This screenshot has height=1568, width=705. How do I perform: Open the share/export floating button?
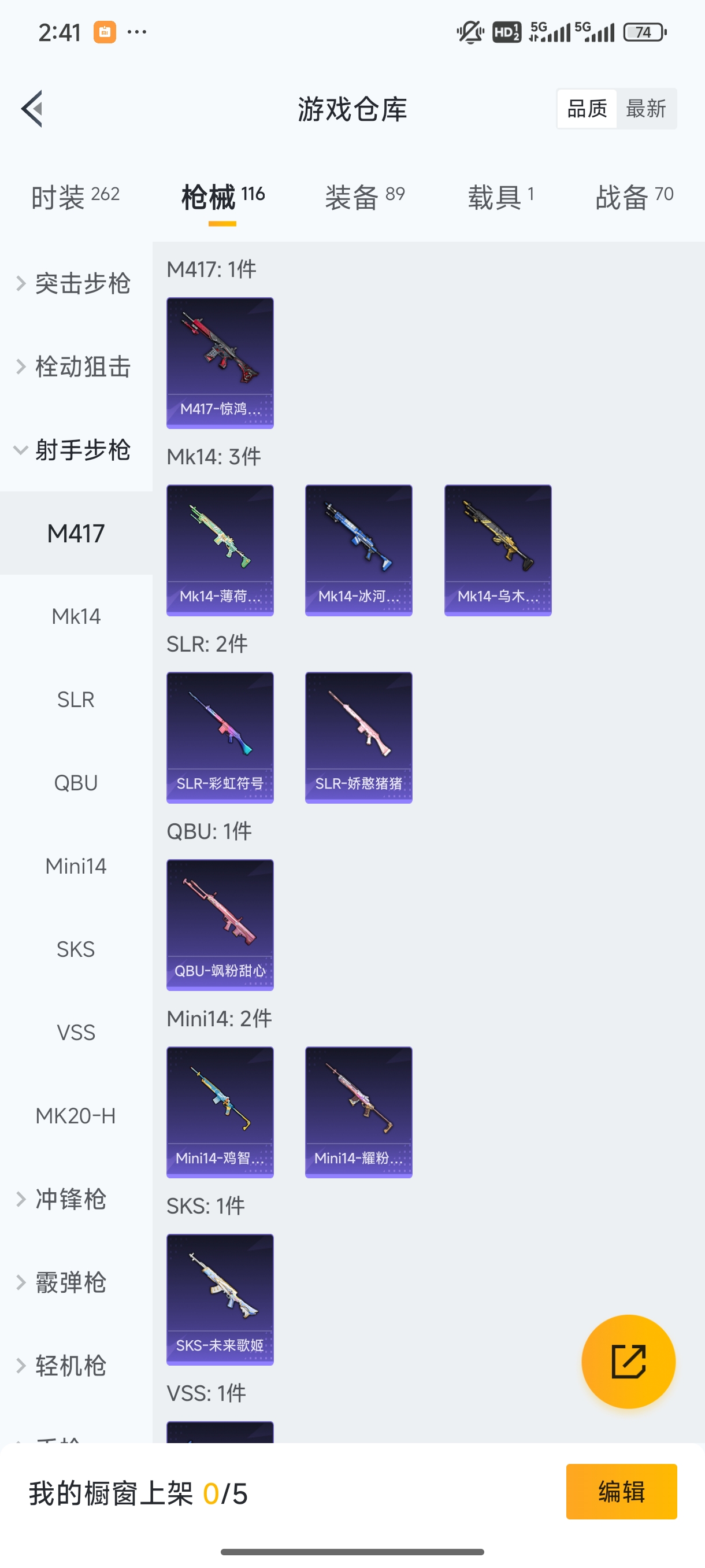tap(629, 1362)
